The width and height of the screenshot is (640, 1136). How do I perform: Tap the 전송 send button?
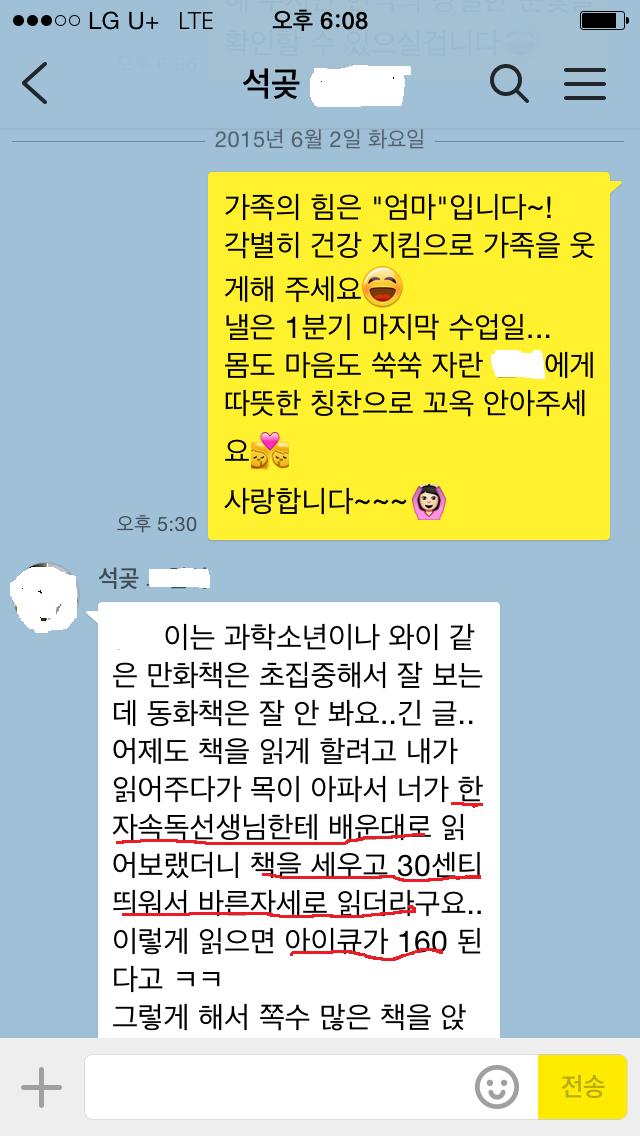click(x=583, y=1087)
